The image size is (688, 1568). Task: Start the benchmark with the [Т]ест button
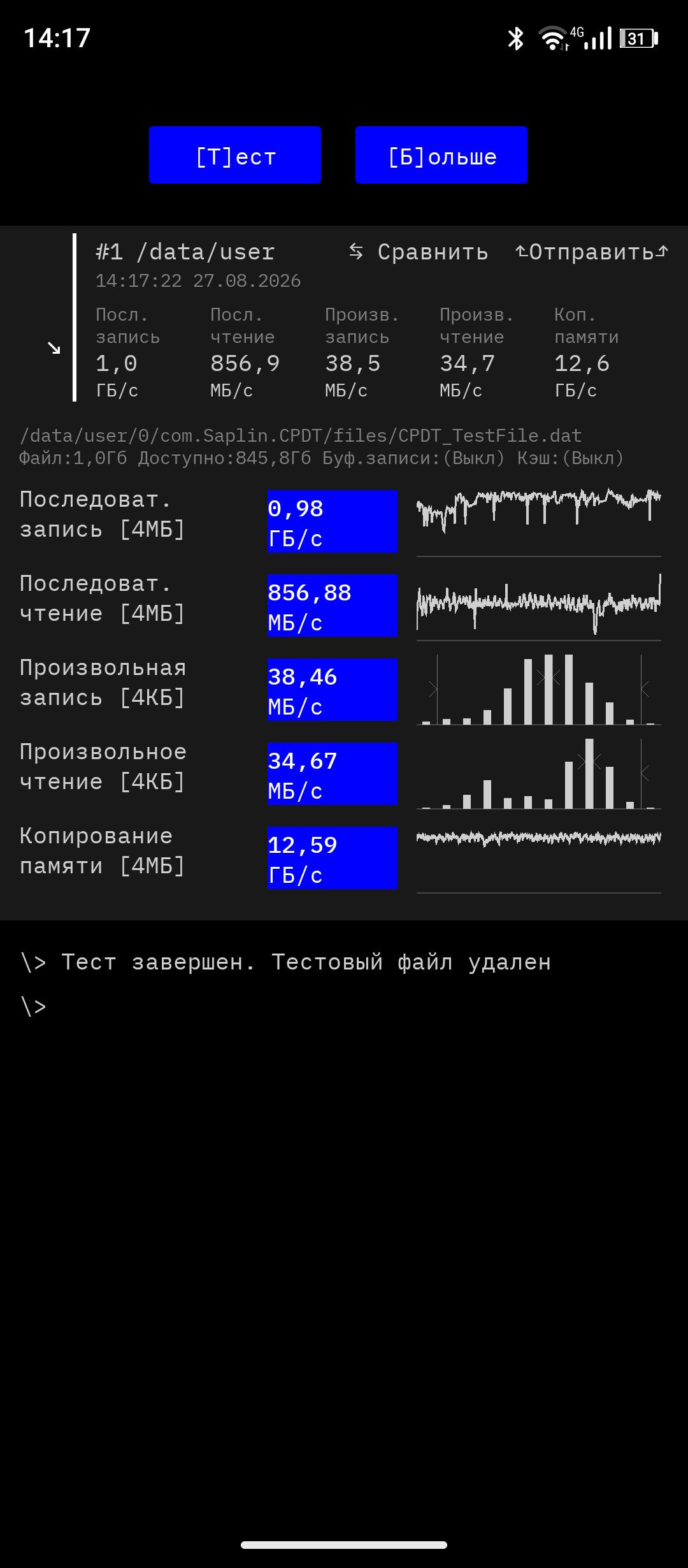point(235,155)
